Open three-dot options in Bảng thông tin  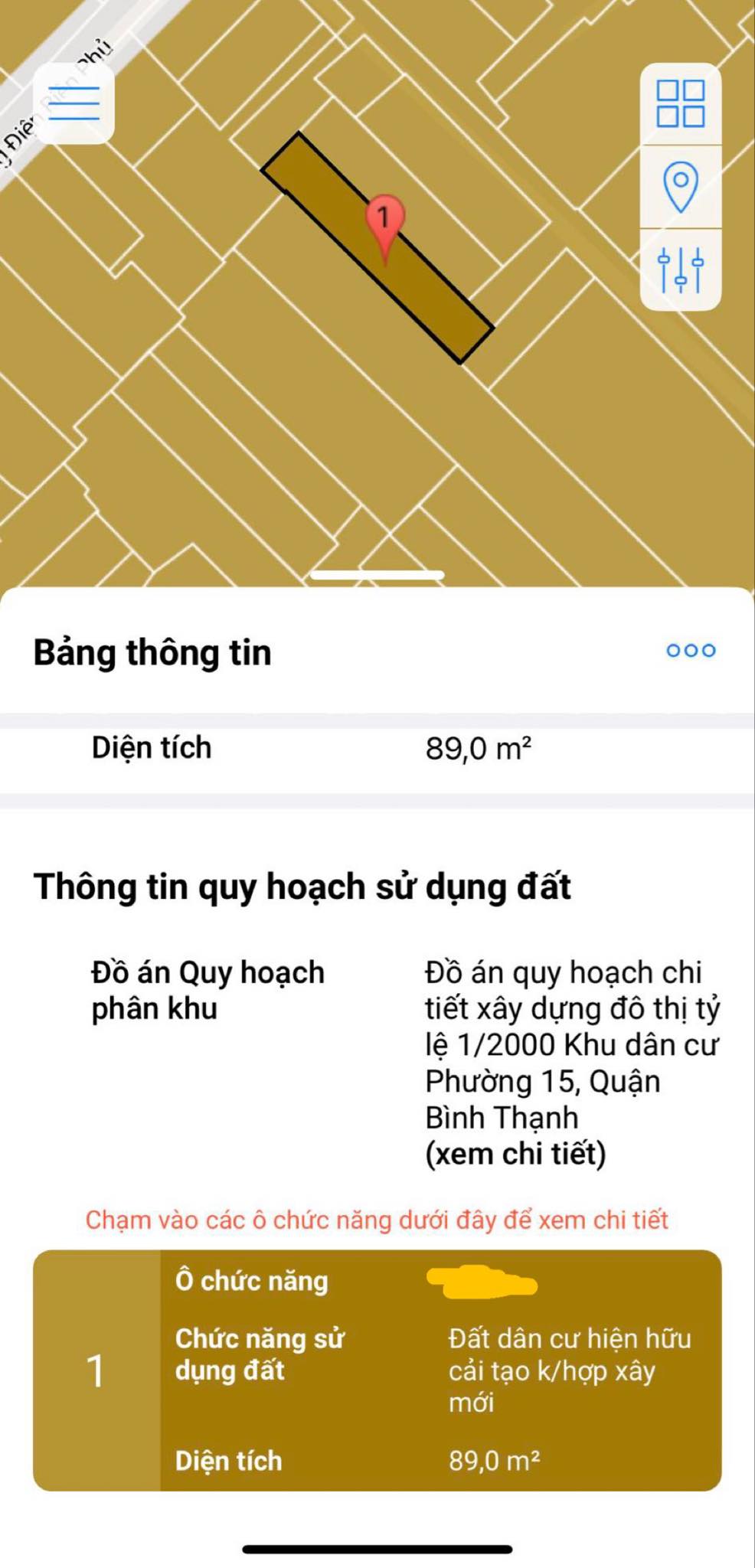tap(691, 651)
